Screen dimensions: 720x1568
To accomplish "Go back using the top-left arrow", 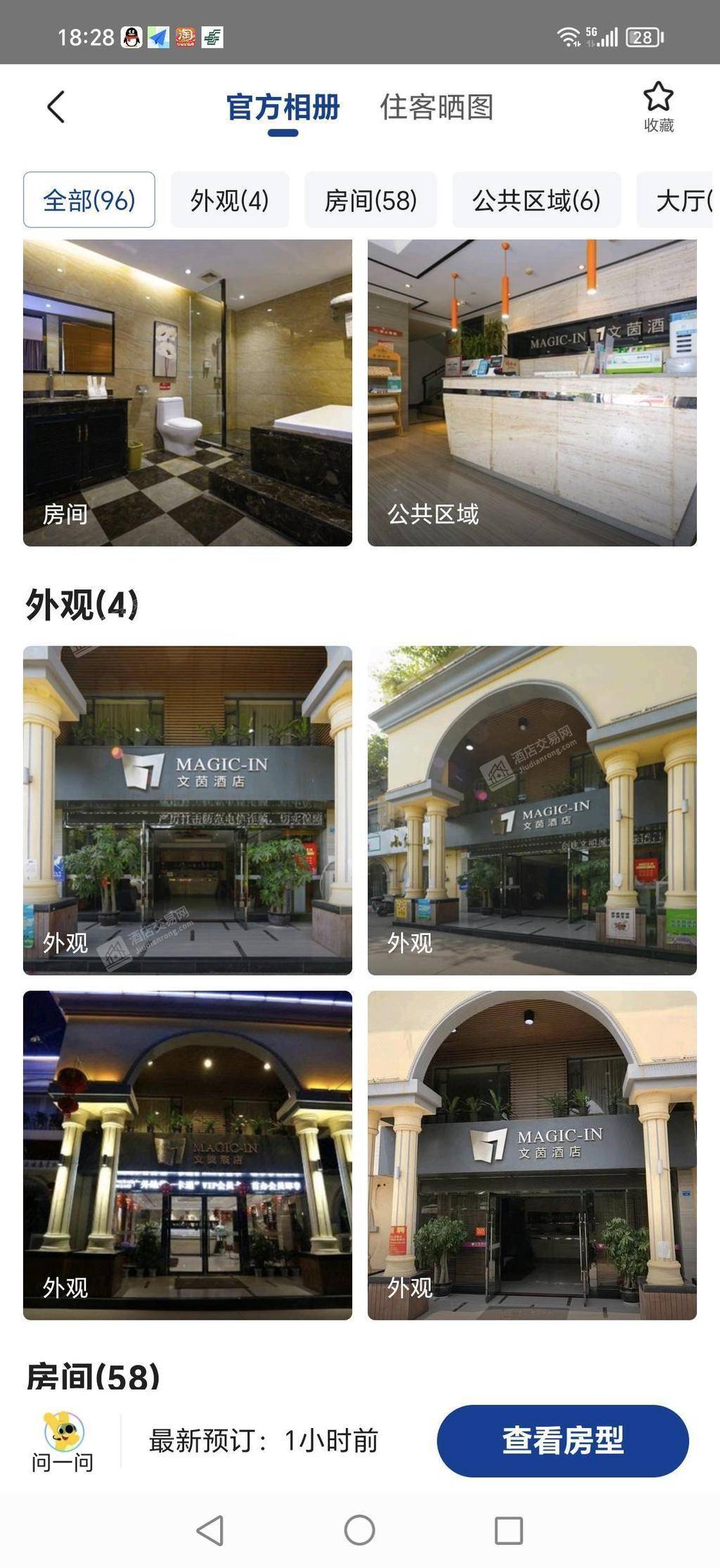I will click(x=56, y=107).
